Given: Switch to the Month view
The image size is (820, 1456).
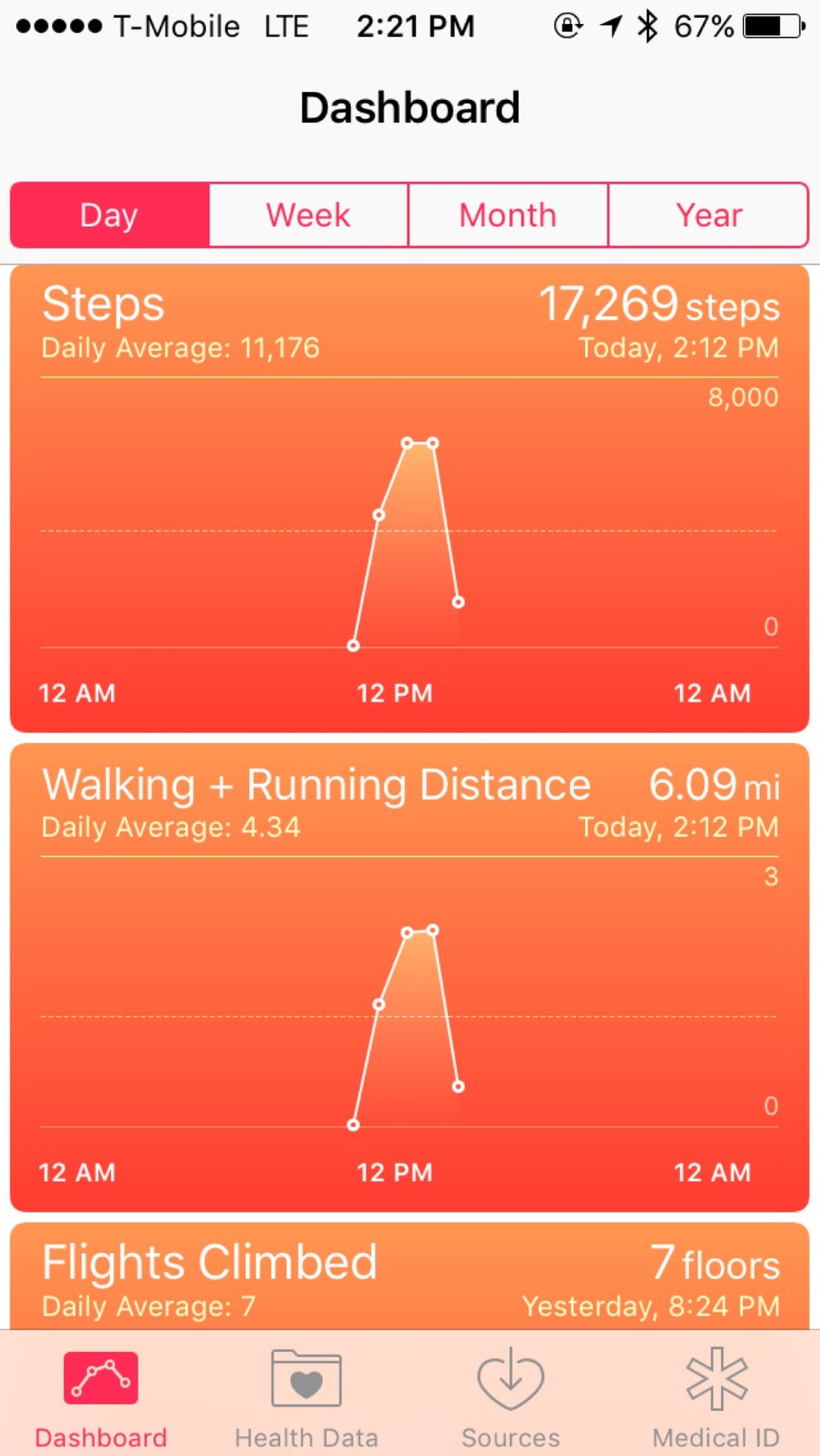Looking at the screenshot, I should (507, 215).
